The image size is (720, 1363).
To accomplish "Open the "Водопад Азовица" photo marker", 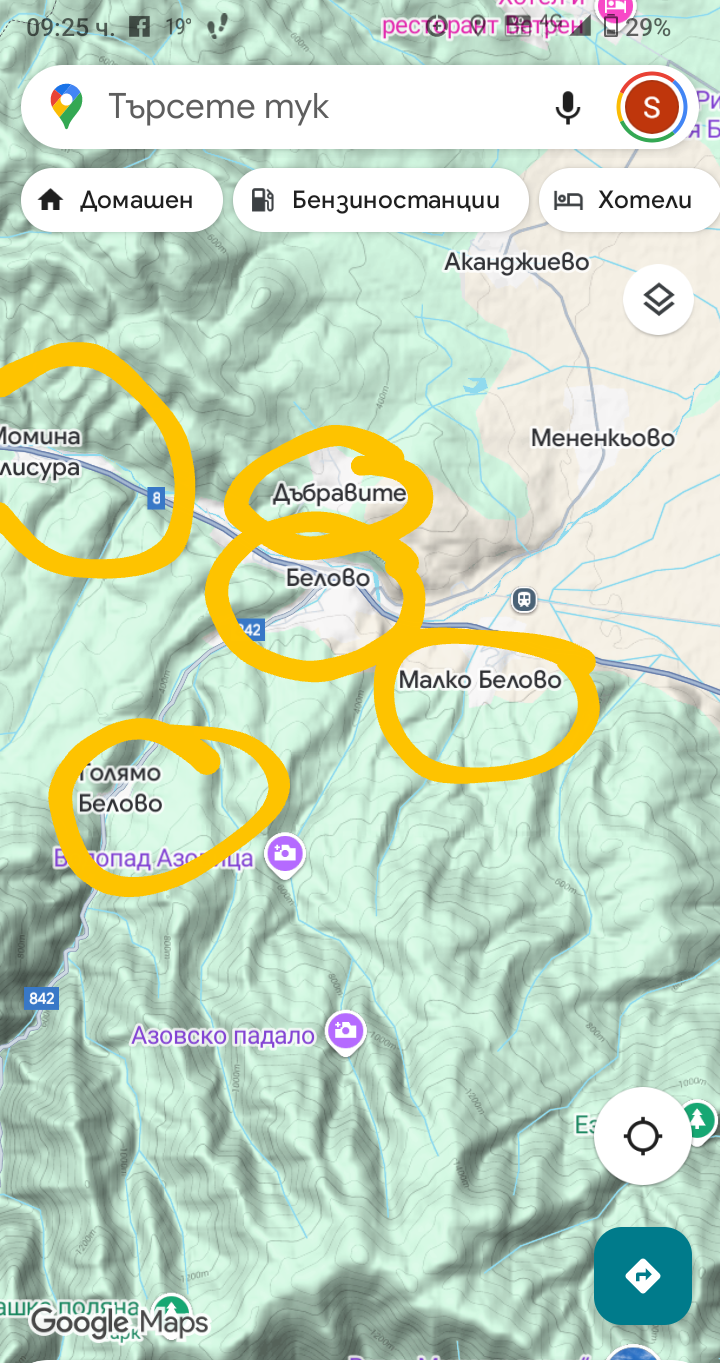I will (285, 853).
